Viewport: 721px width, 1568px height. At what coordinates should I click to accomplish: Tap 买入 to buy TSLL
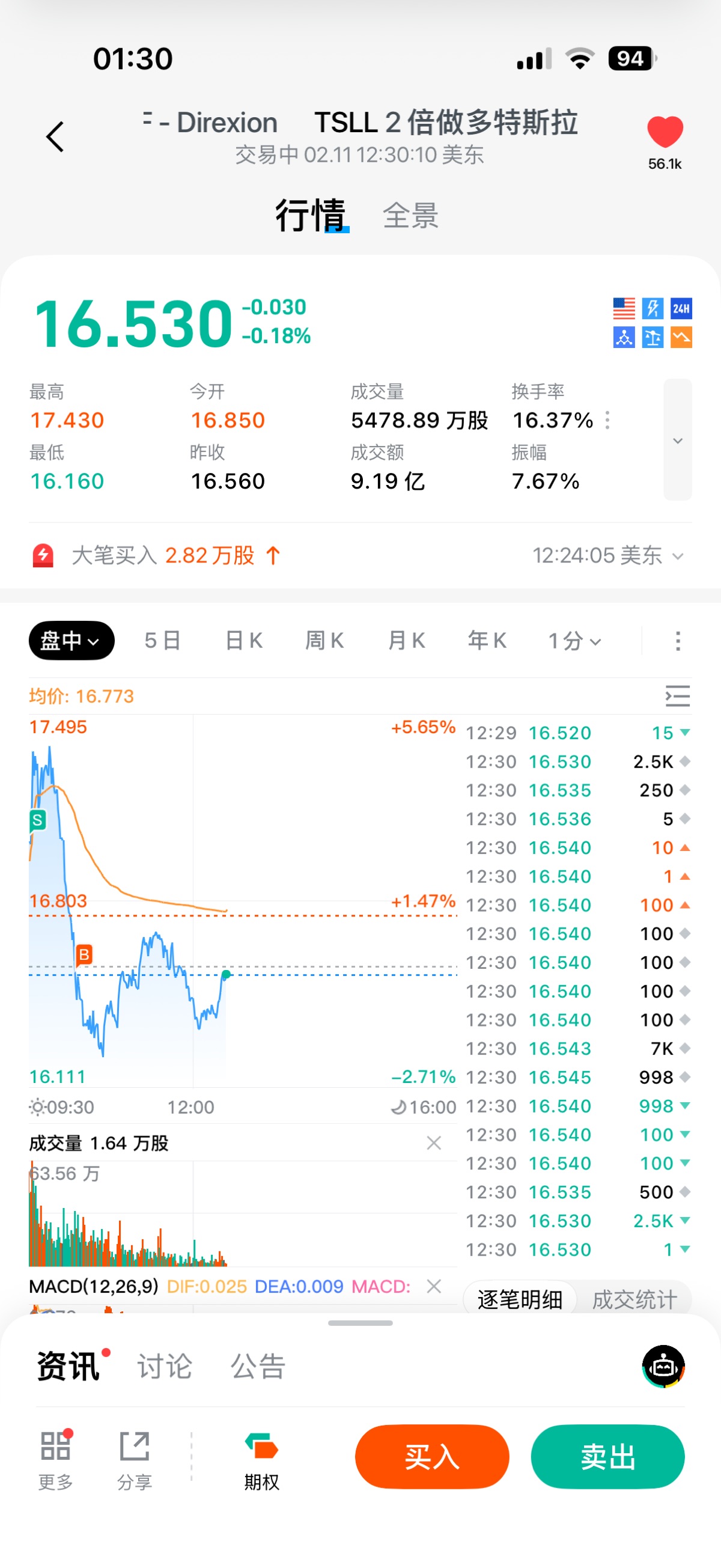(432, 1457)
